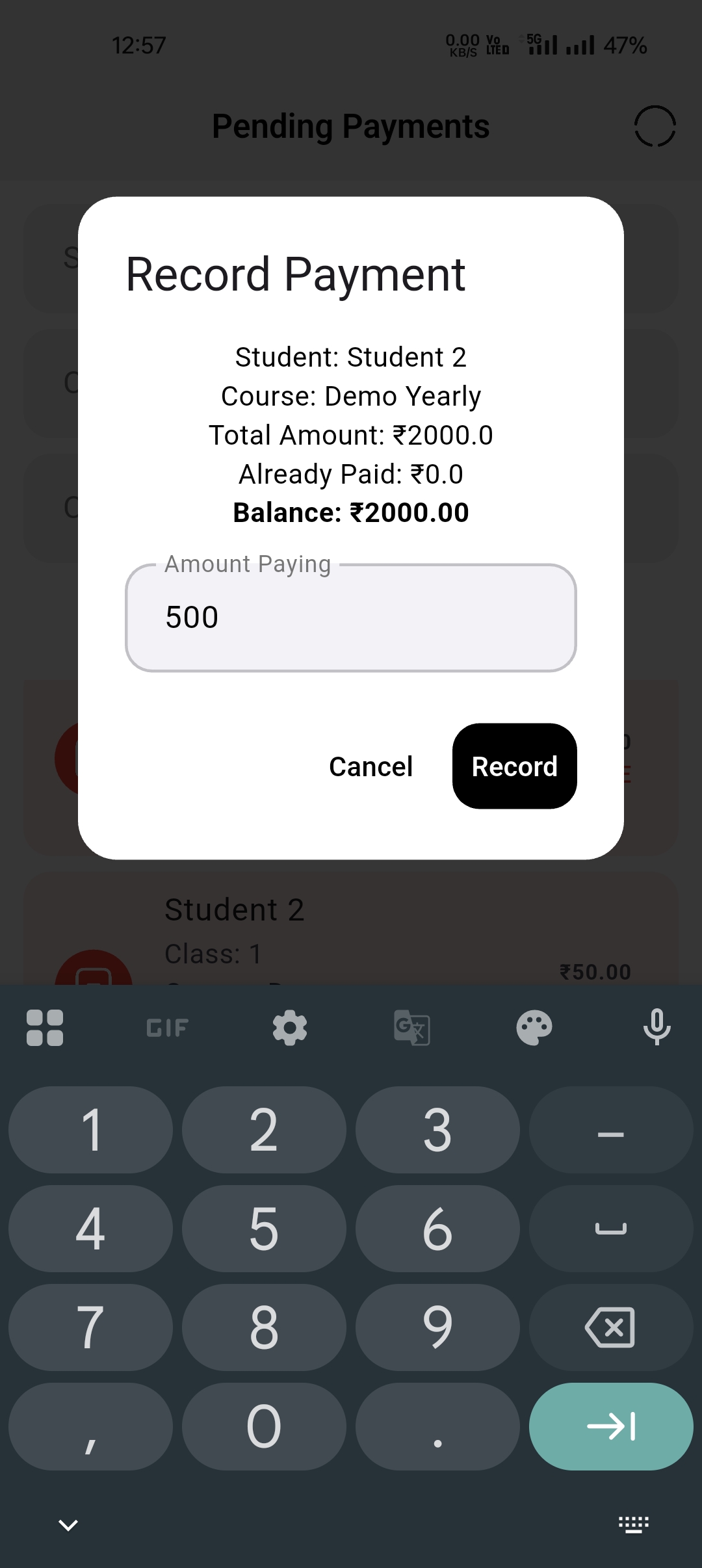Type digit 0 on the keypad
This screenshot has height=1568, width=702.
[264, 1426]
